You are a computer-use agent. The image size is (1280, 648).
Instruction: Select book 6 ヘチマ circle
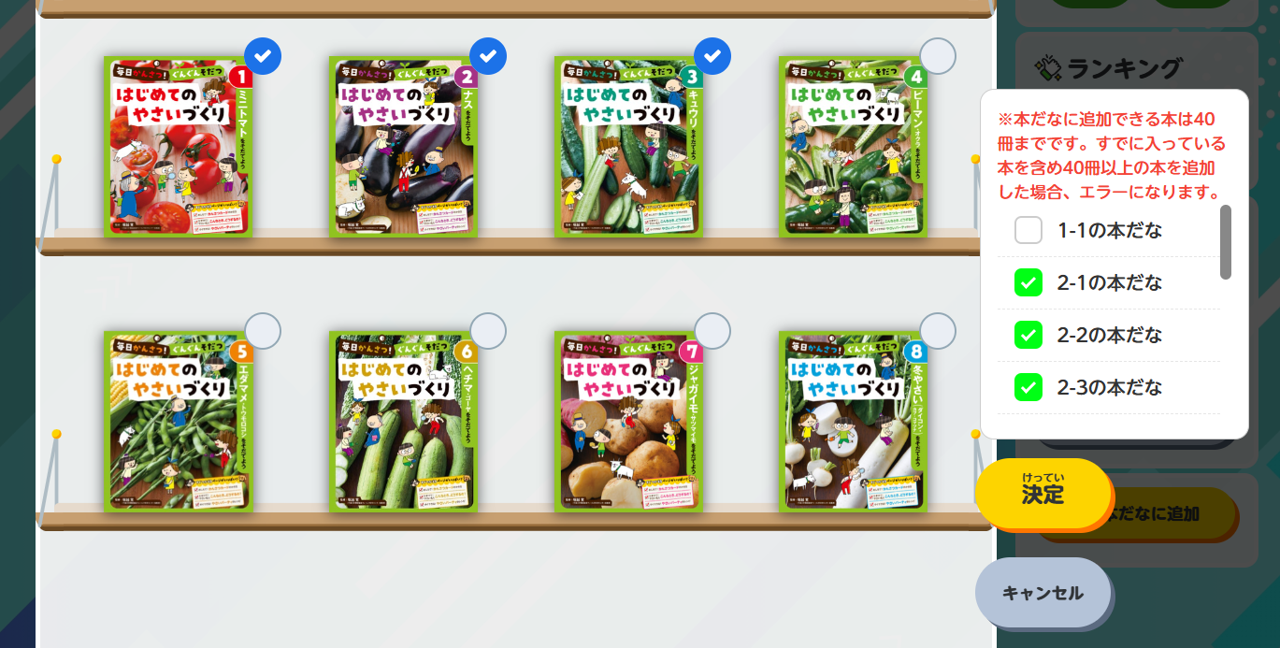(x=488, y=331)
